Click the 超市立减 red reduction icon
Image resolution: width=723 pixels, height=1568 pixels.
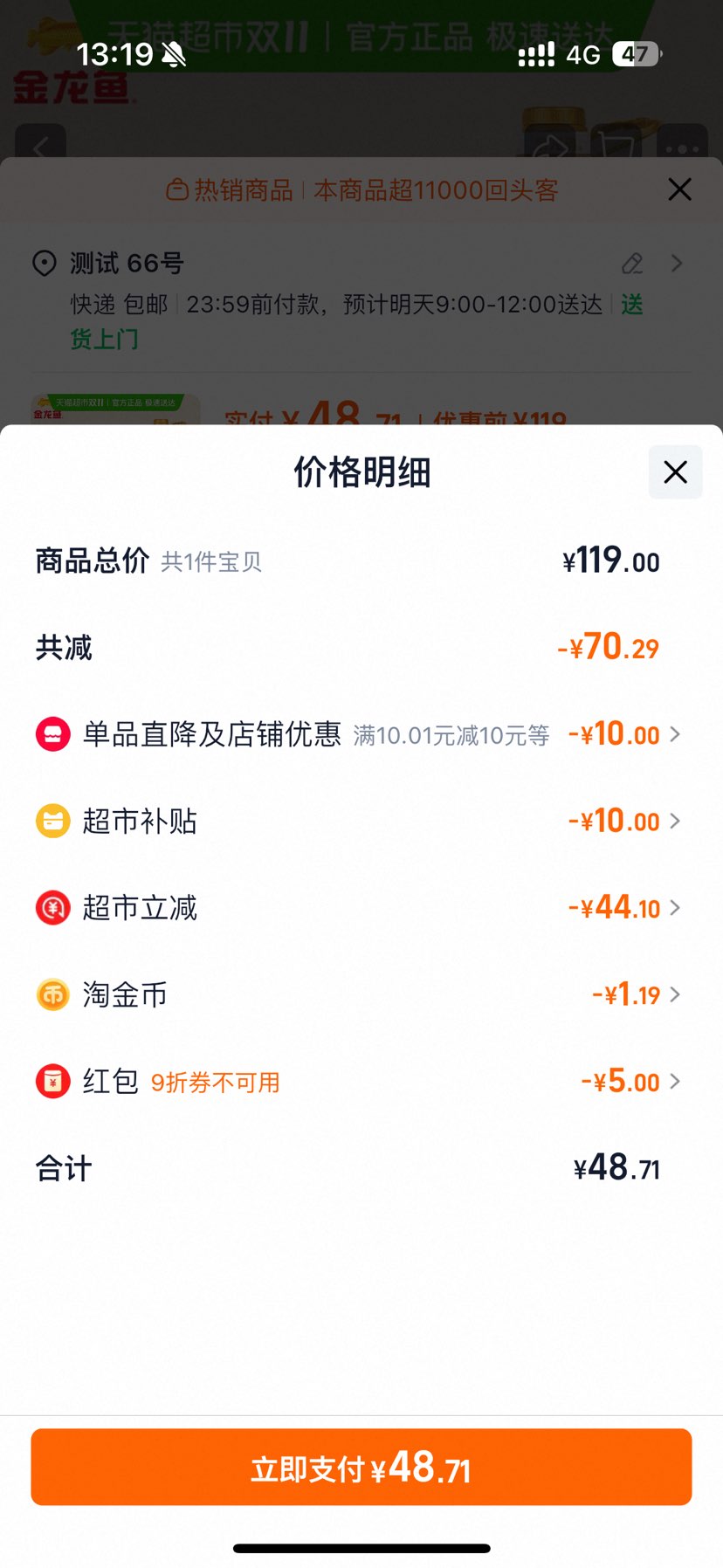[x=52, y=907]
